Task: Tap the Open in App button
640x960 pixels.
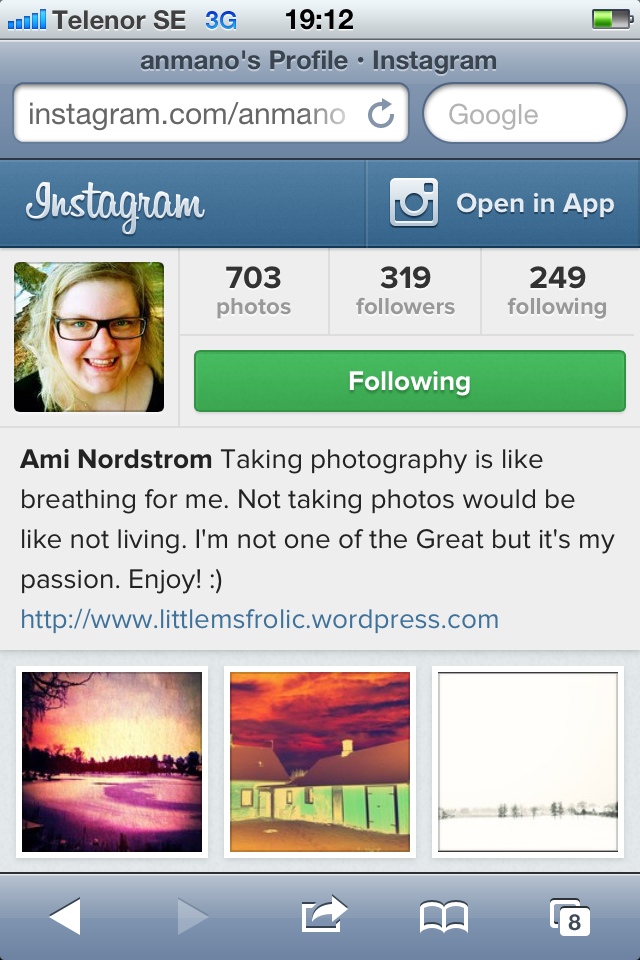Action: point(503,204)
